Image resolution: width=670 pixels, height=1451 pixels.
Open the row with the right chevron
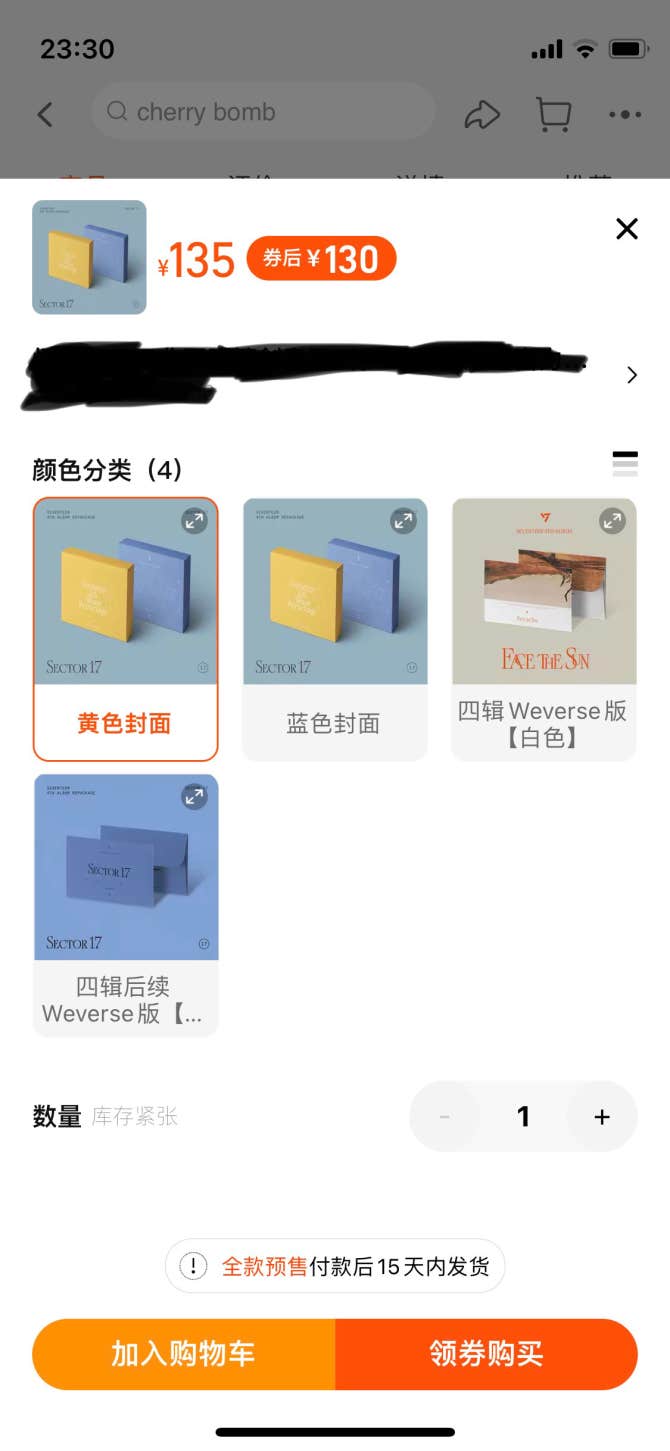tap(631, 375)
